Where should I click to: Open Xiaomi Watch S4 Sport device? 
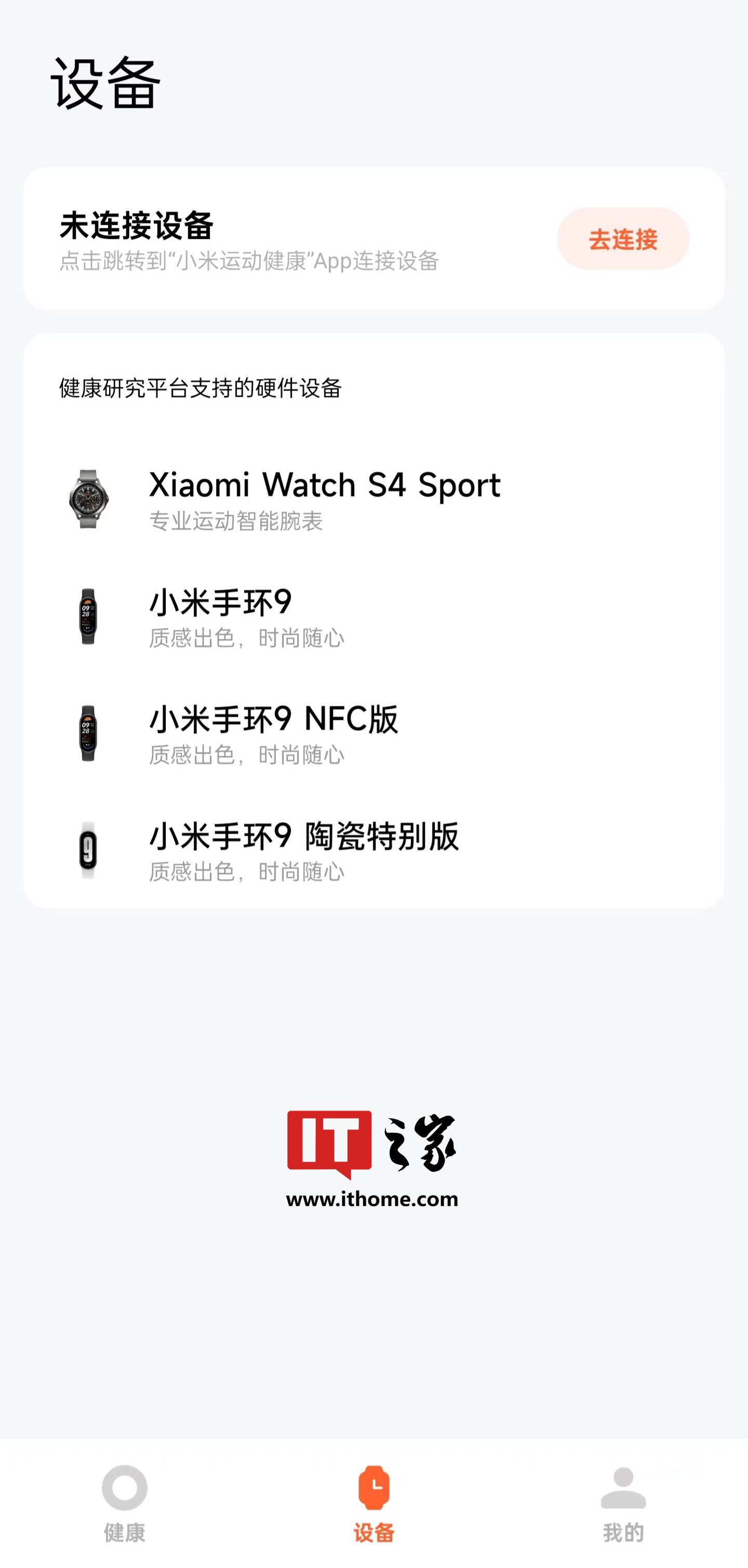coord(325,499)
